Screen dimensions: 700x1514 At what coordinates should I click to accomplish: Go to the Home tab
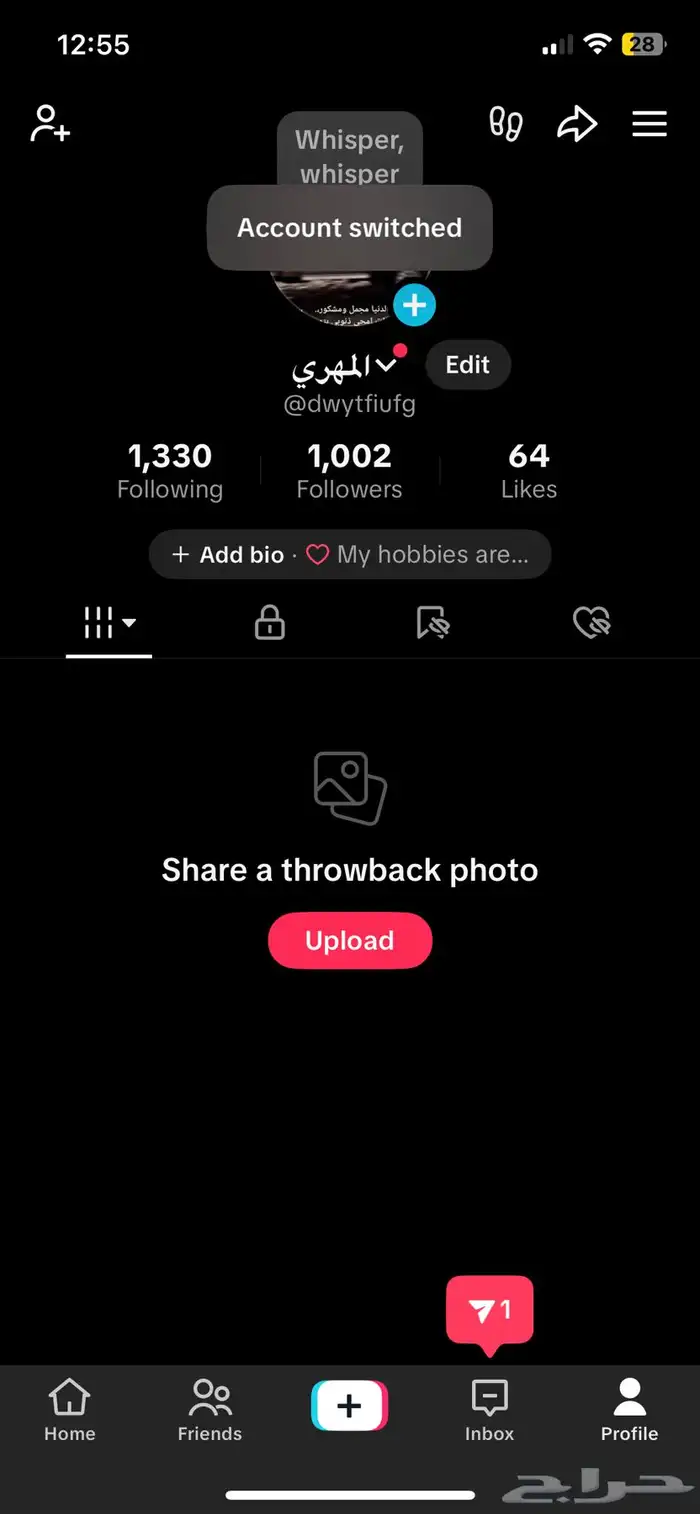69,1408
